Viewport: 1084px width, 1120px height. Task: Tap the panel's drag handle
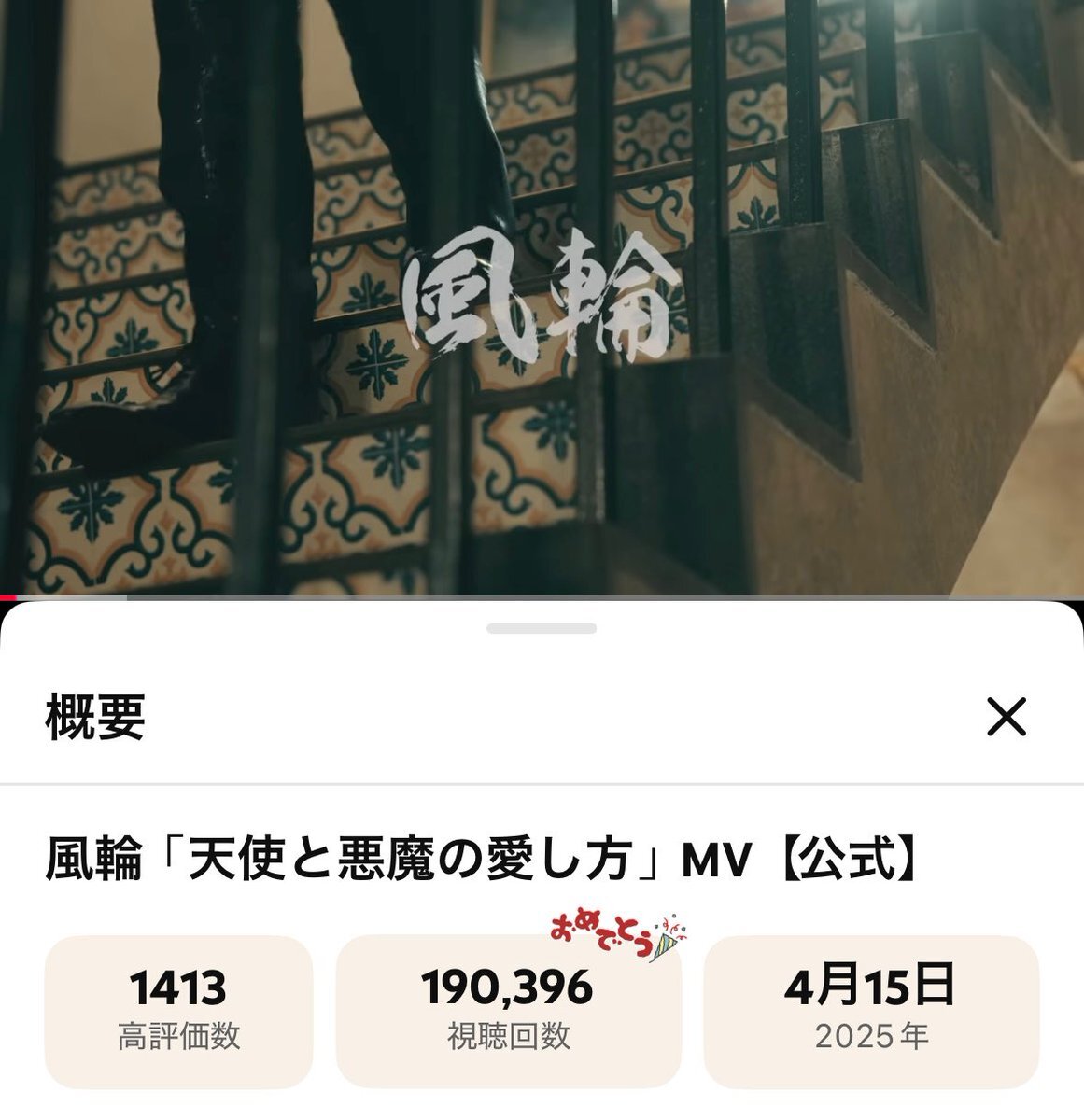pyautogui.click(x=542, y=629)
